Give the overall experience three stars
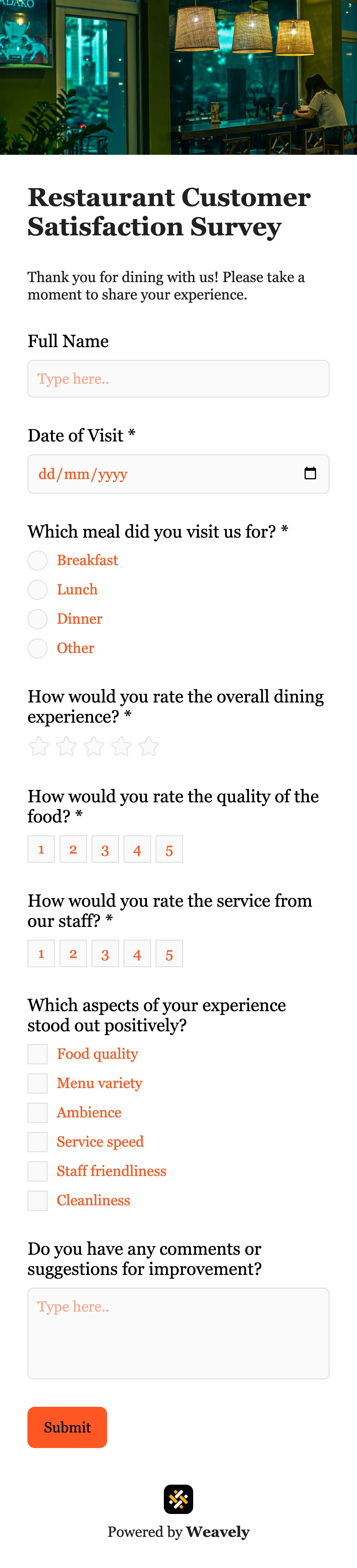 [94, 746]
